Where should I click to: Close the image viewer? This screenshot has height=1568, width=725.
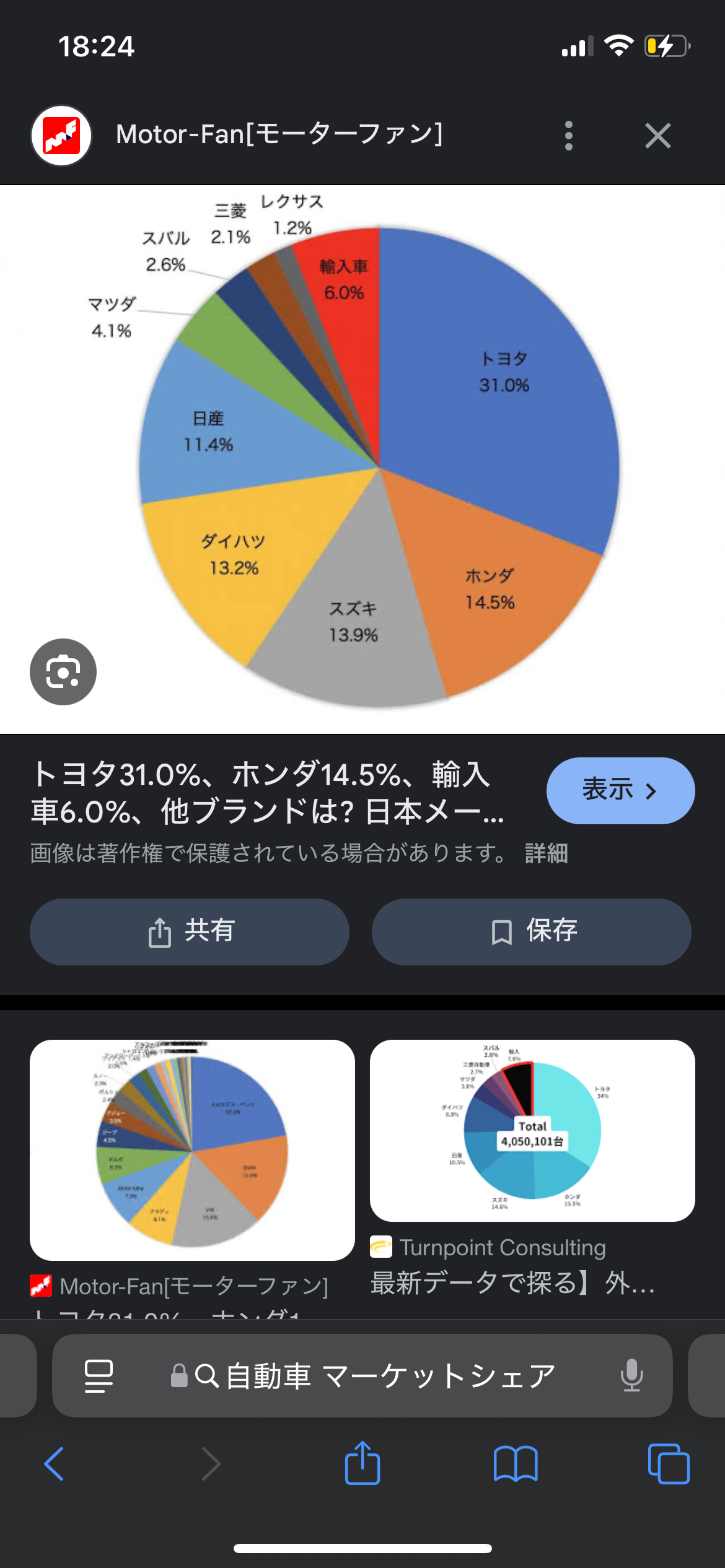click(657, 136)
